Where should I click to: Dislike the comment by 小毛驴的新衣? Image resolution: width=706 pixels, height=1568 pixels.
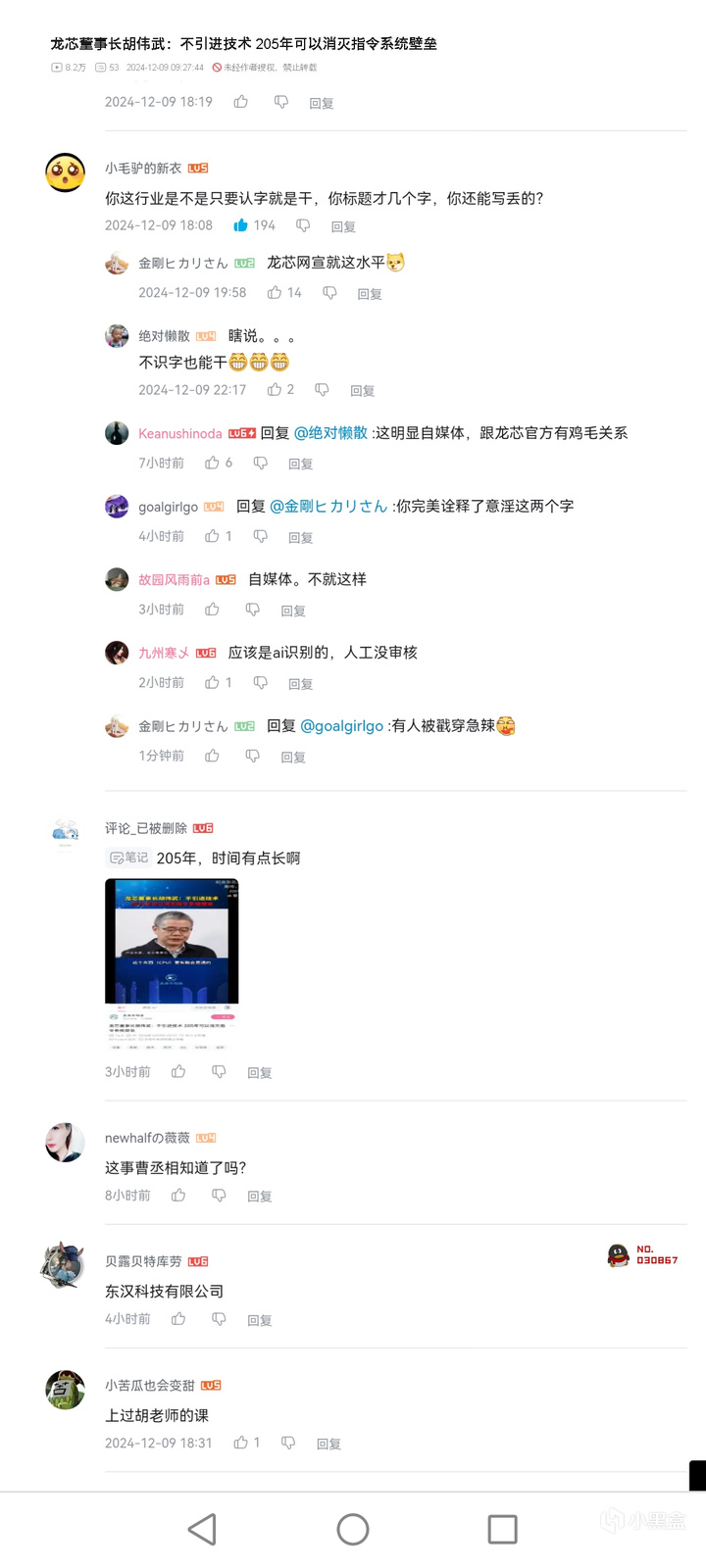point(303,225)
